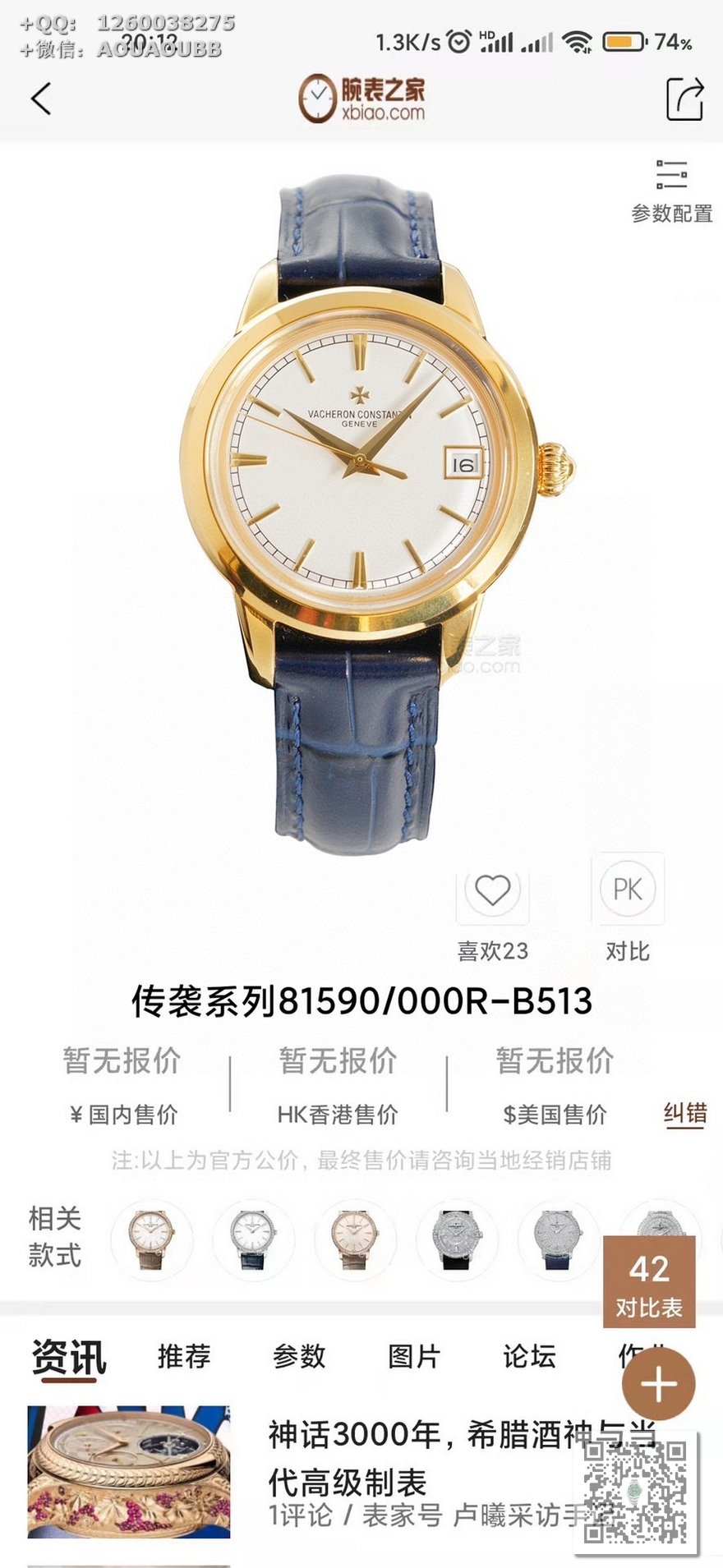The width and height of the screenshot is (723, 1568).
Task: Open the 42 对比表 comparison list
Action: (x=649, y=1282)
